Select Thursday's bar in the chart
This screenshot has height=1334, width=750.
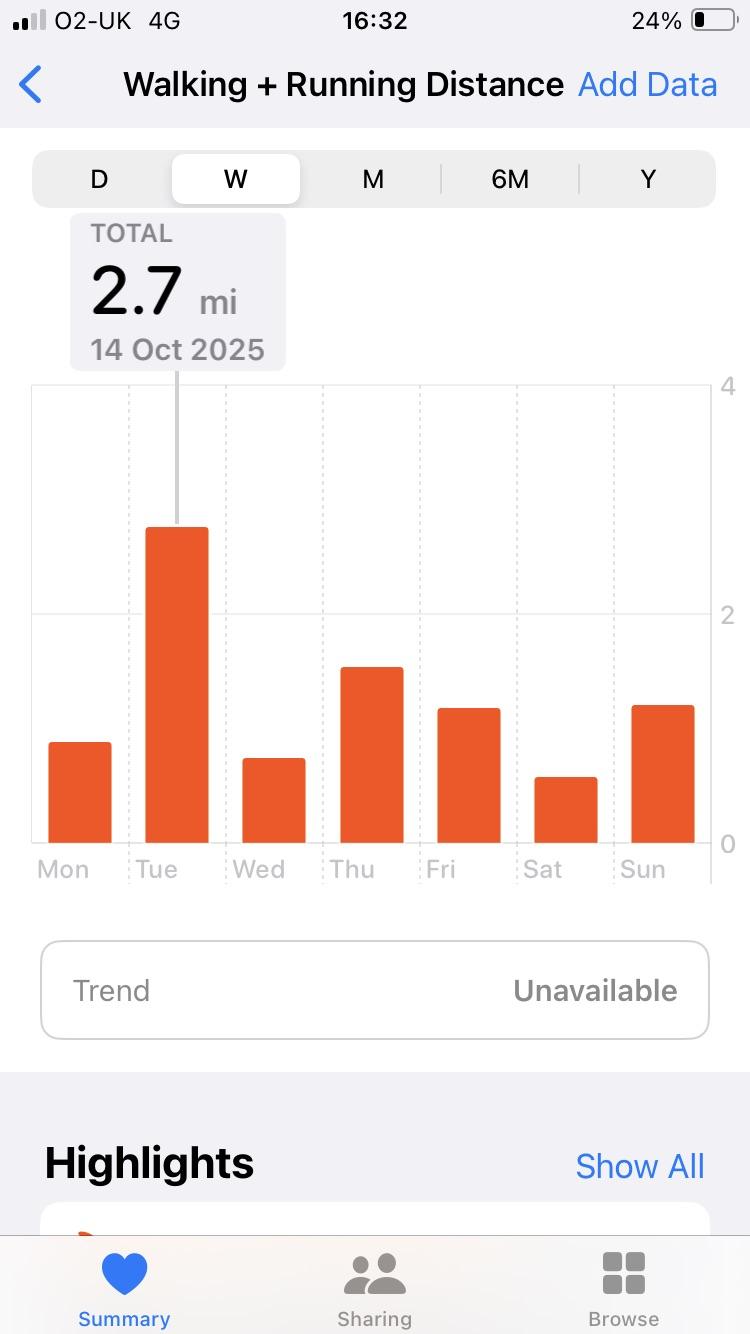coord(371,755)
